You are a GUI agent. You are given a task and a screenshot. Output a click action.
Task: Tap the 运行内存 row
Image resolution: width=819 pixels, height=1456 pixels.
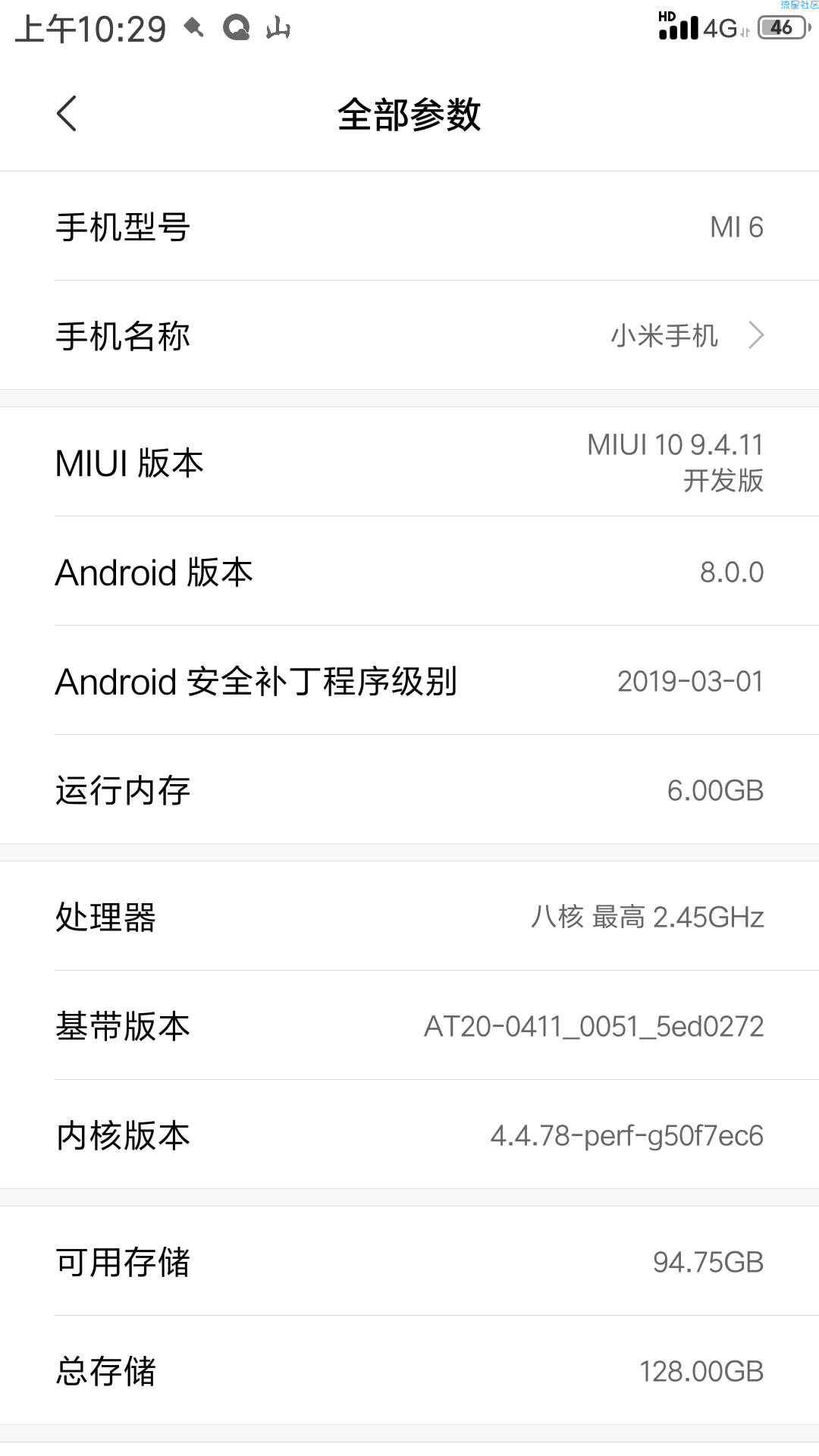[409, 789]
